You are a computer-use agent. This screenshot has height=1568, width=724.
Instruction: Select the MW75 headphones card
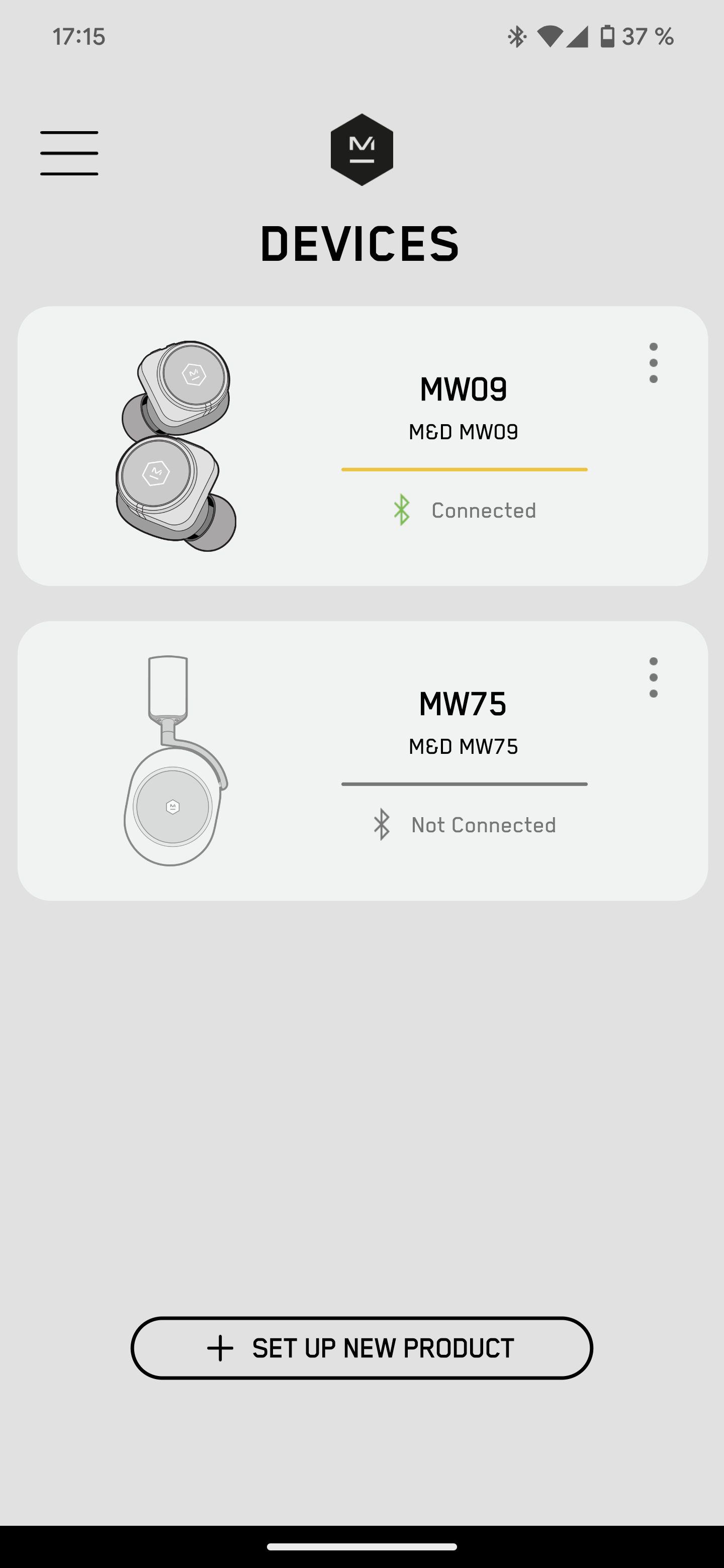click(x=363, y=761)
